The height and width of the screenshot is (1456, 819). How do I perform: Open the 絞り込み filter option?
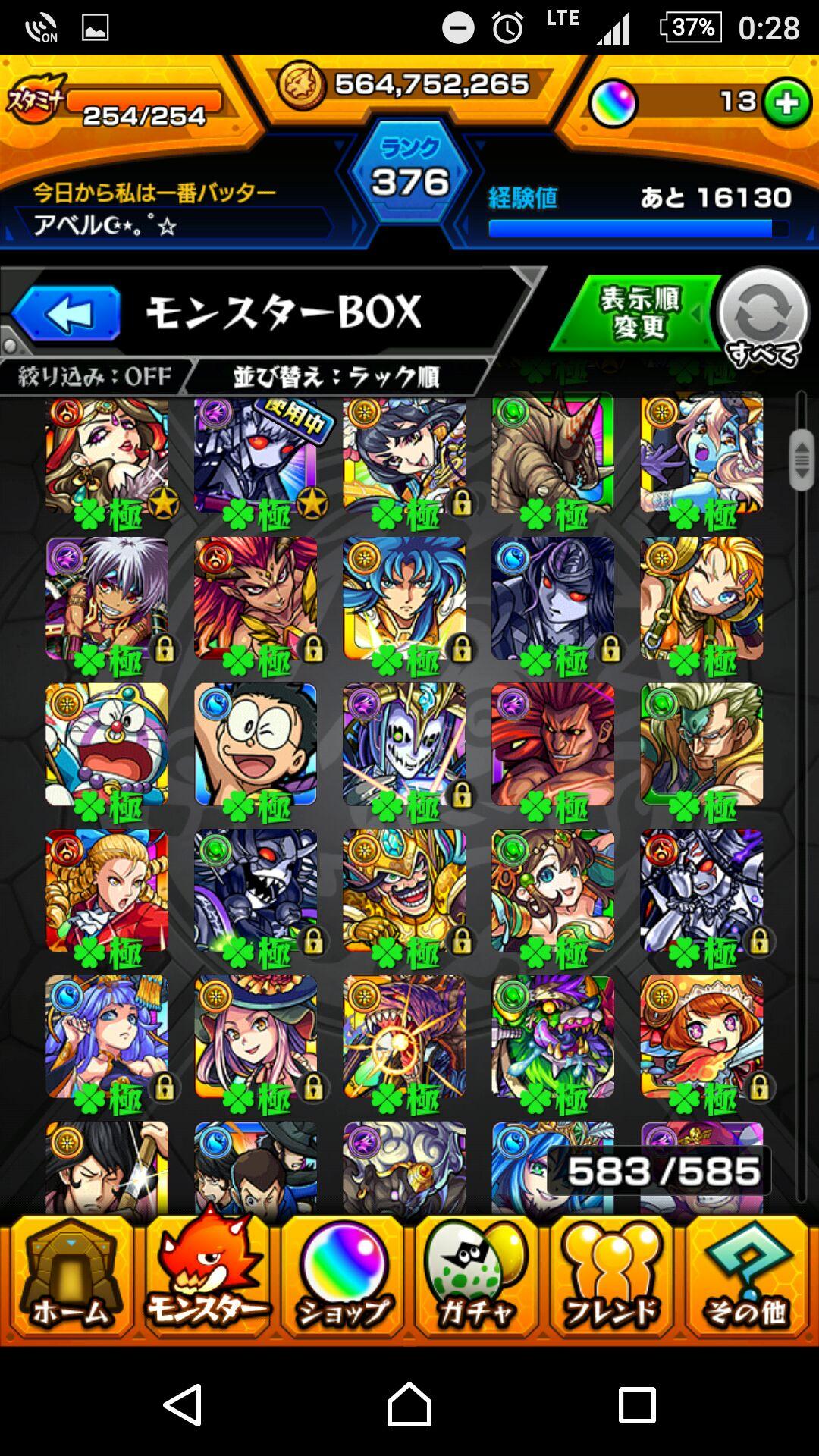point(94,377)
